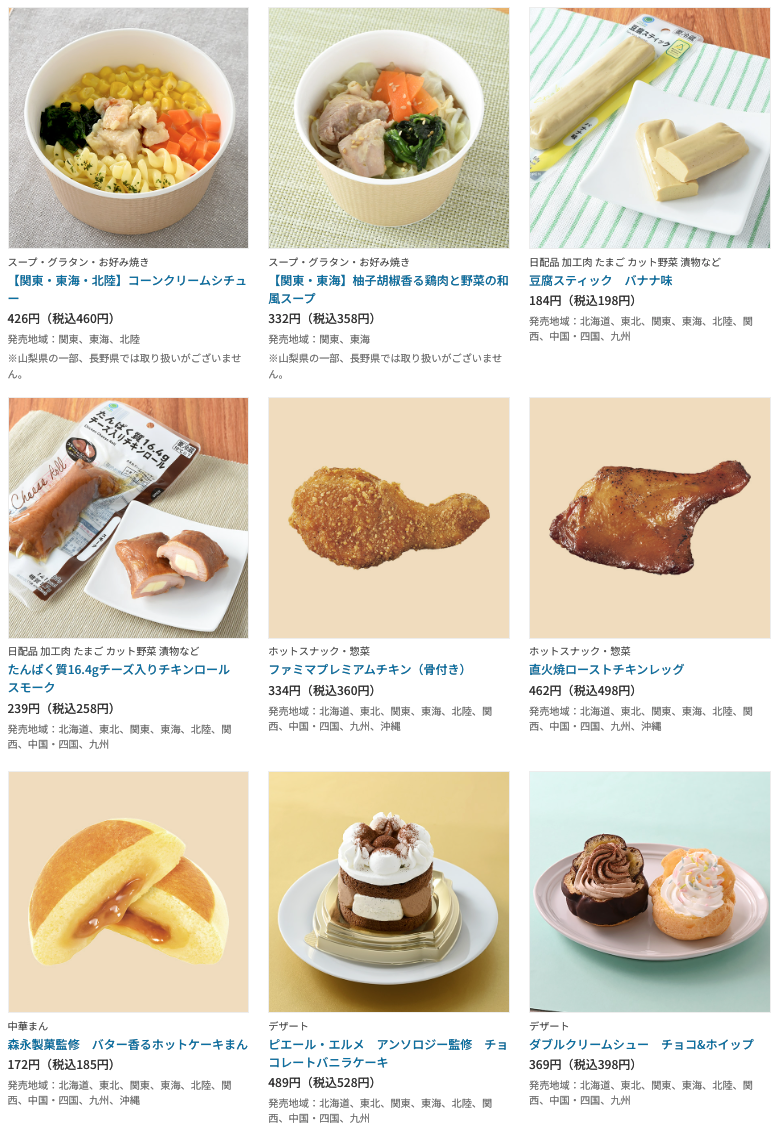Open 直火焼ローストチキンレッグ product link
Screen dimensions: 779x1132
[x=606, y=669]
